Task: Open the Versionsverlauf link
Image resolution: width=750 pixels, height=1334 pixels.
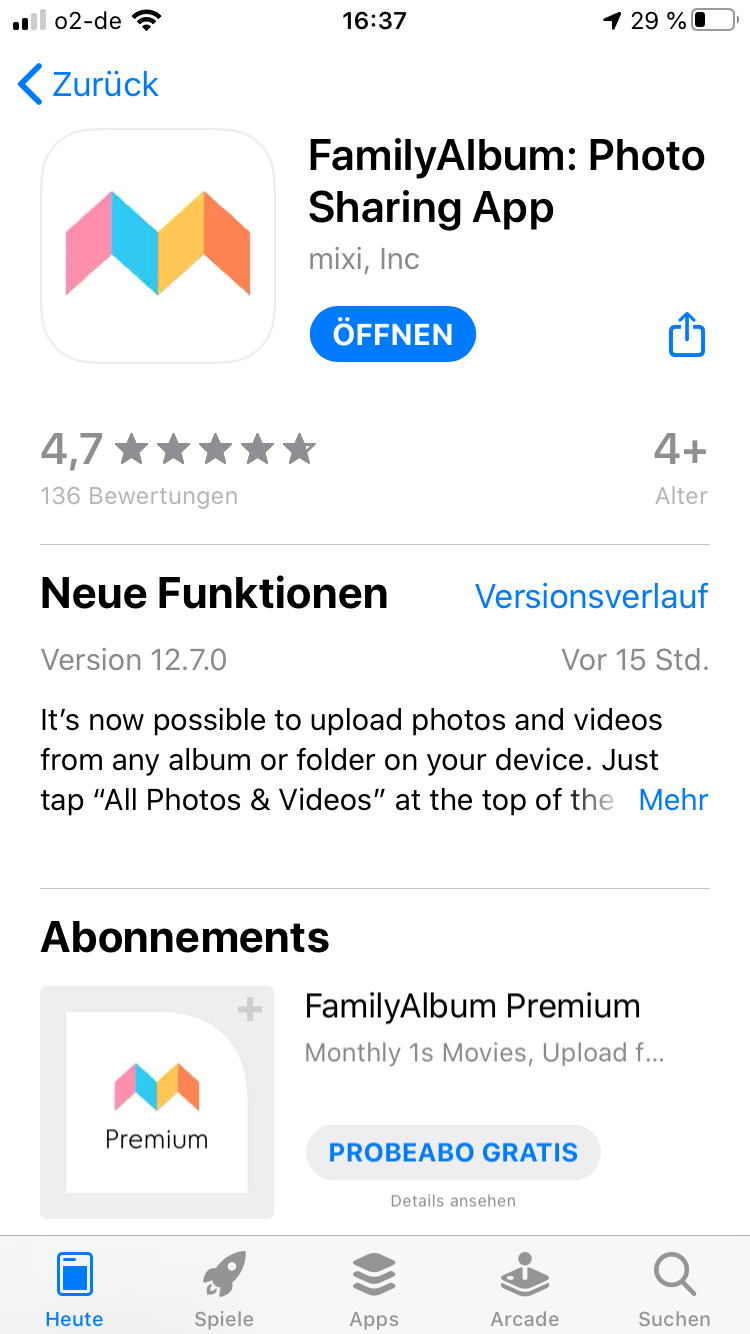Action: (591, 596)
